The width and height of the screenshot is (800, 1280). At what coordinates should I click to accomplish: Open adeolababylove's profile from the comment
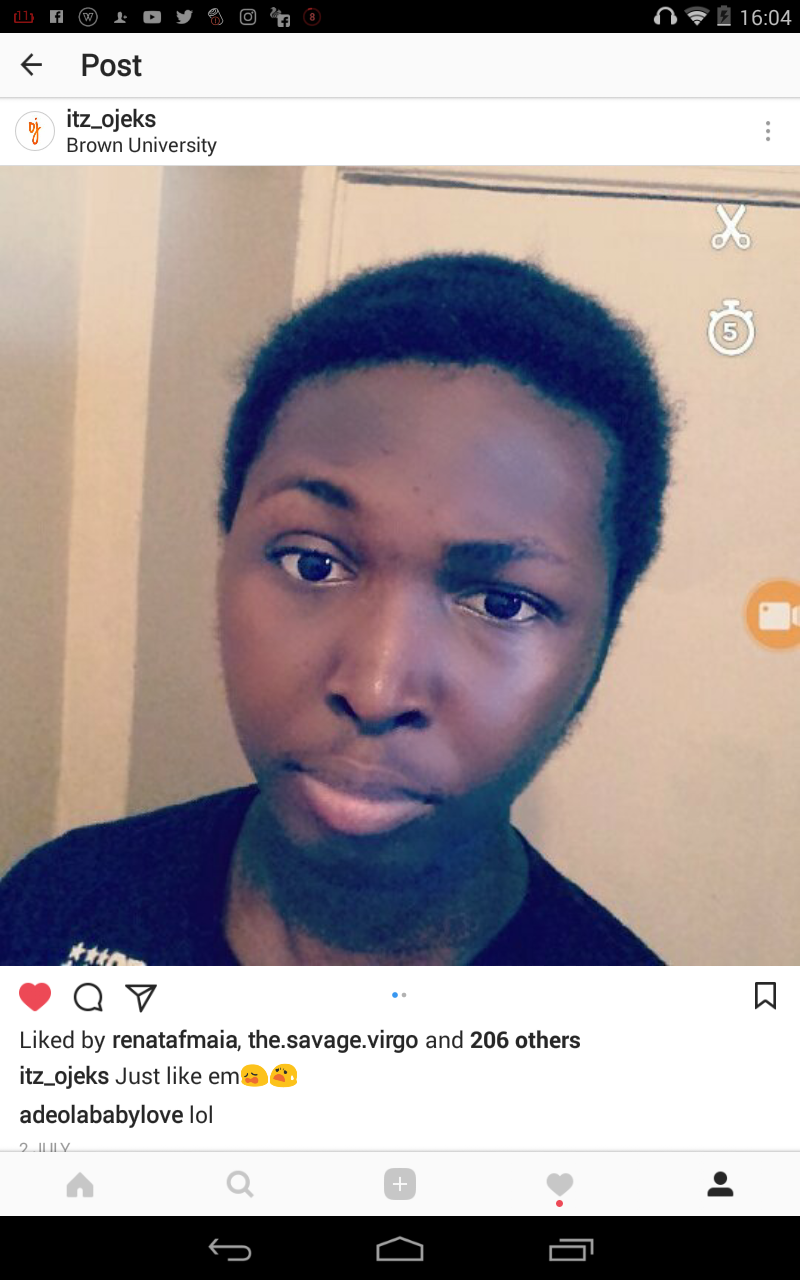point(101,1115)
